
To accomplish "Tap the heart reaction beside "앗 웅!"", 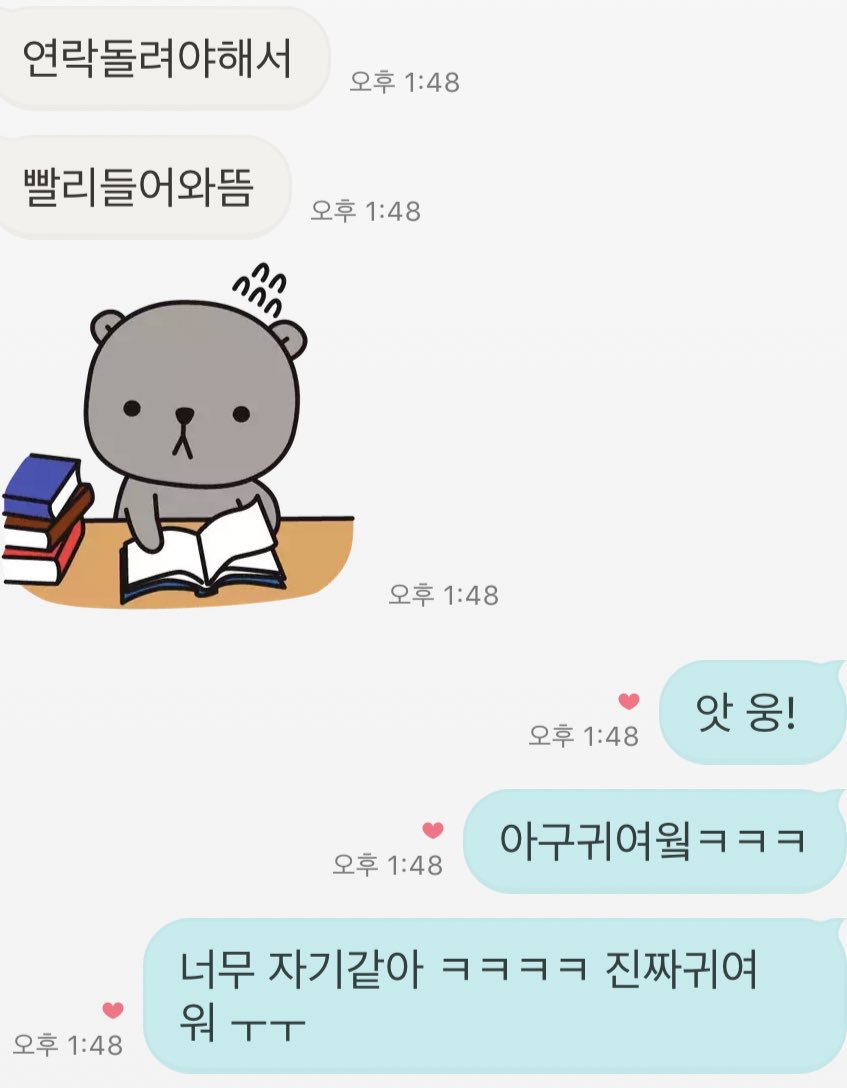I will click(x=628, y=702).
